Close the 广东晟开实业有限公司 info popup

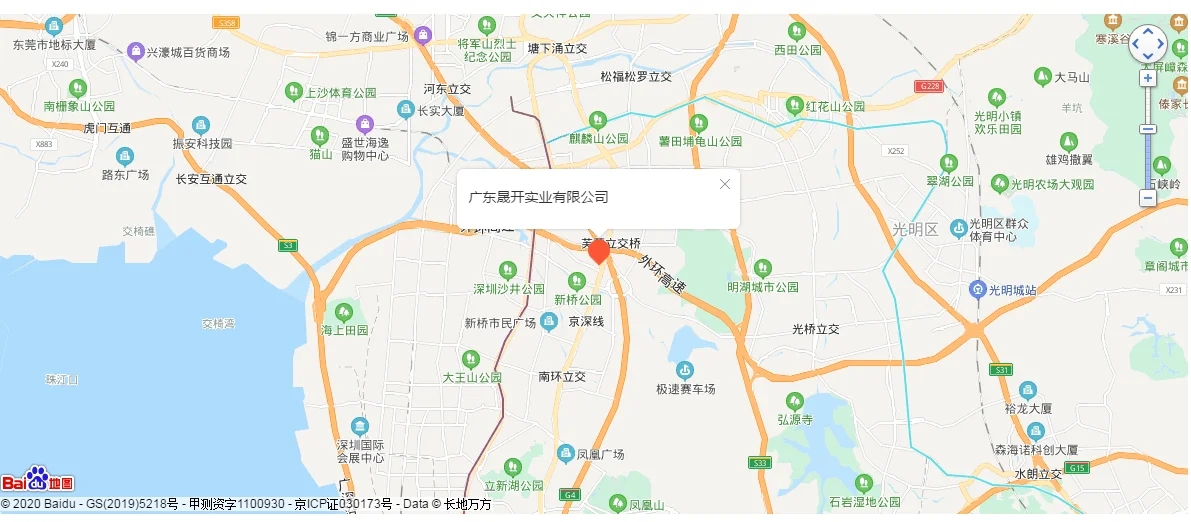tap(725, 184)
